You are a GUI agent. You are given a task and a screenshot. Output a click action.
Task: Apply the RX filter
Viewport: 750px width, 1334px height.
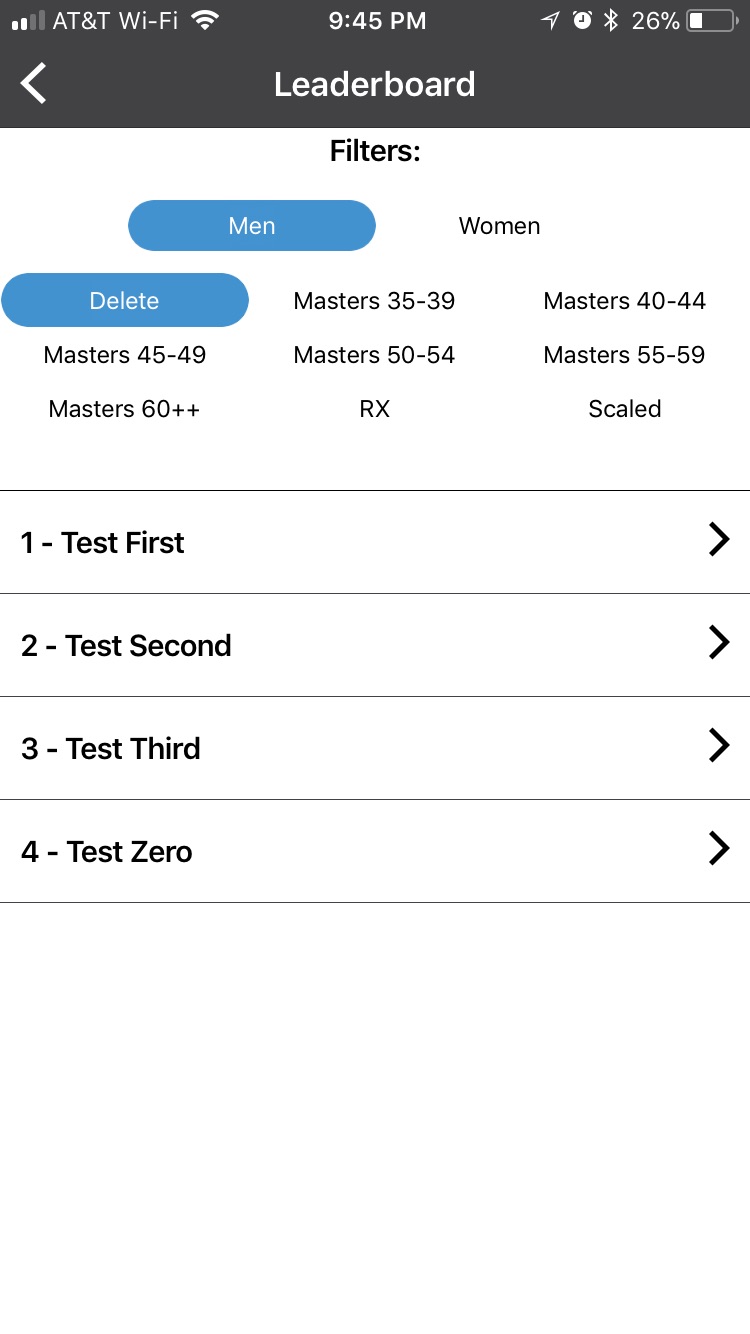point(374,409)
